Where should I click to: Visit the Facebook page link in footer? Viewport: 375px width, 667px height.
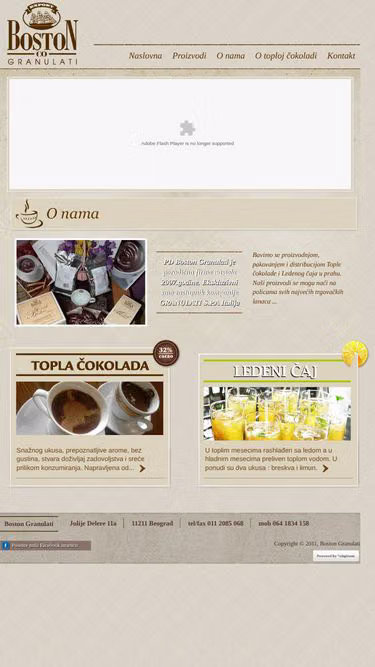(x=46, y=545)
